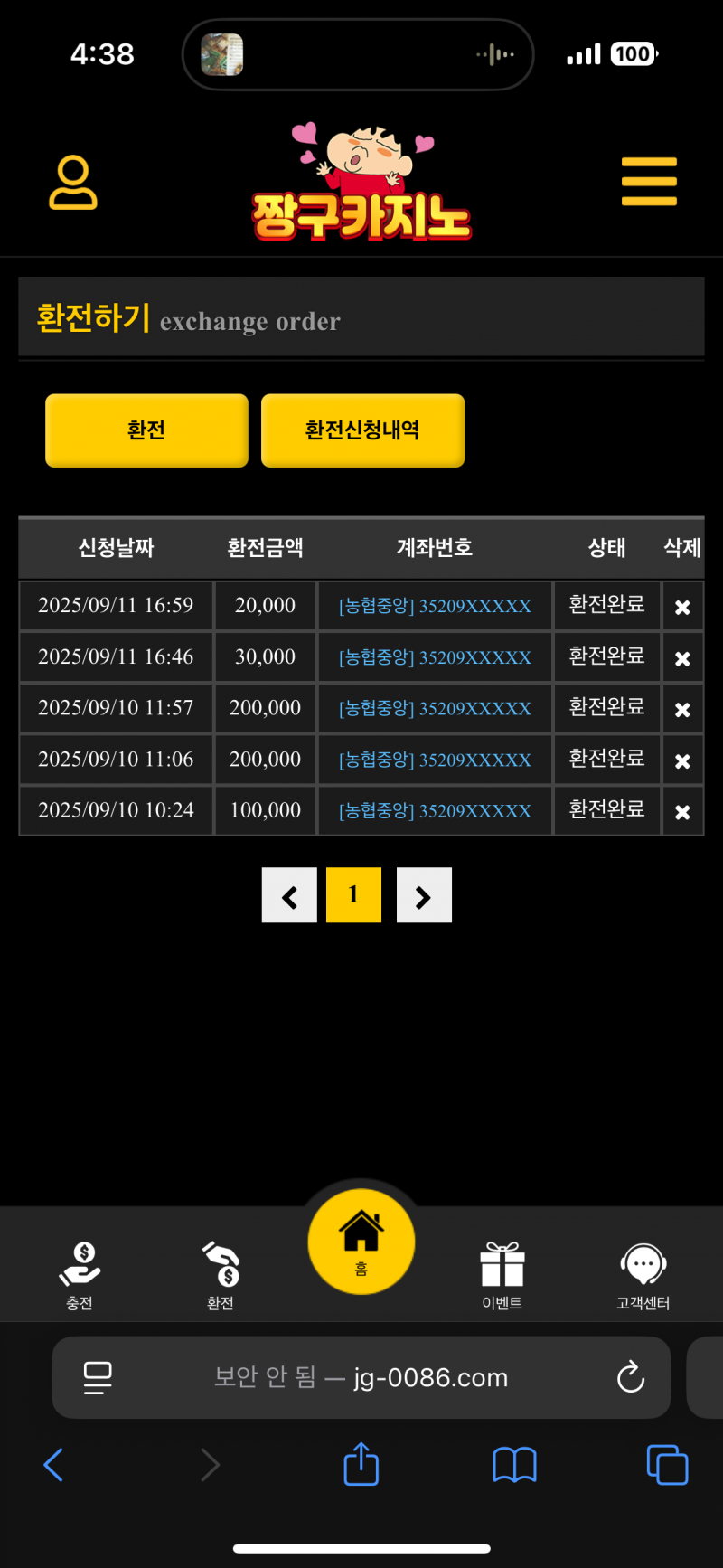Image resolution: width=723 pixels, height=1568 pixels.
Task: Go to next page with right chevron
Action: pyautogui.click(x=424, y=895)
